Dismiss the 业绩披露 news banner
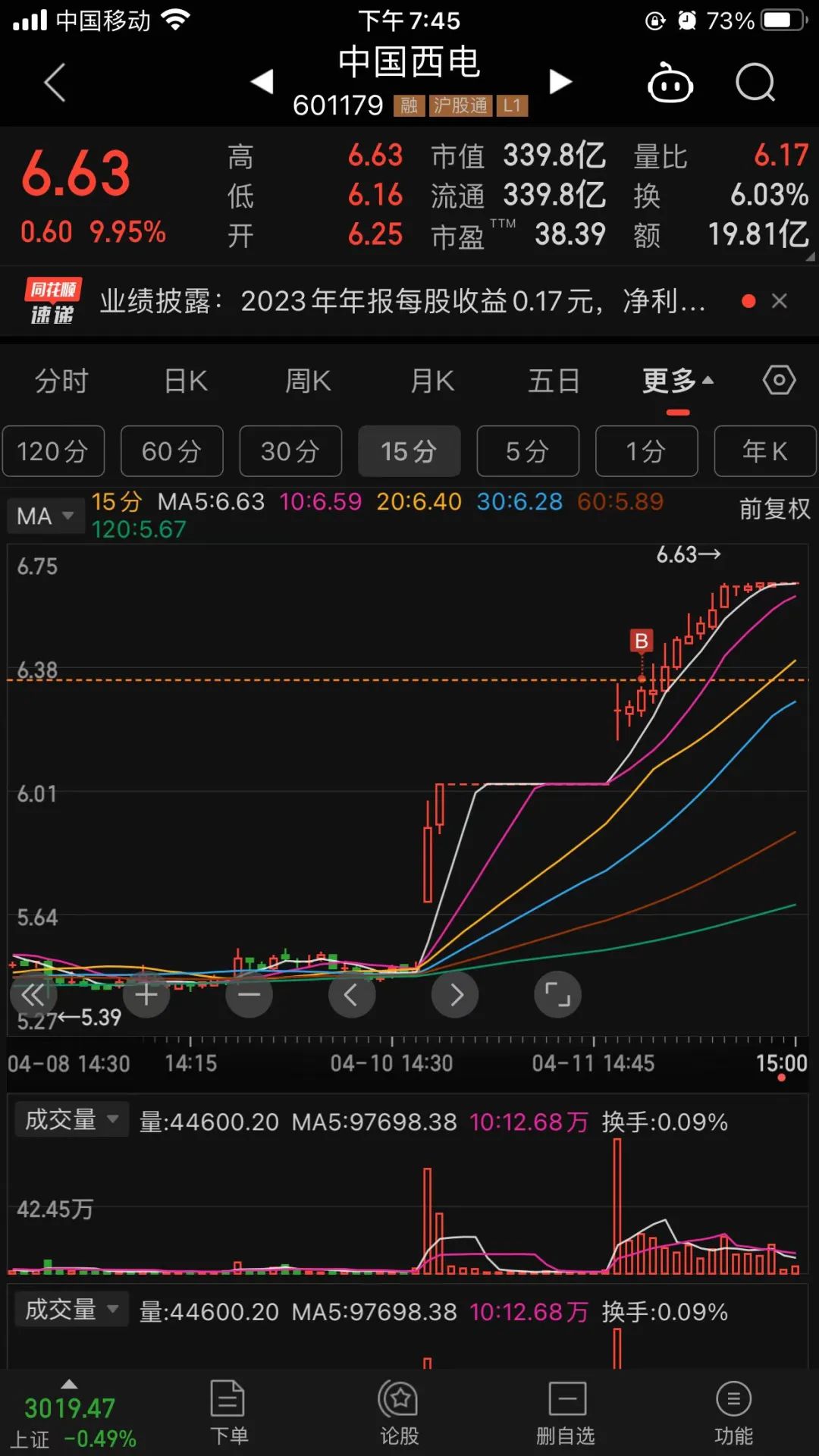This screenshot has height=1456, width=819. [779, 301]
